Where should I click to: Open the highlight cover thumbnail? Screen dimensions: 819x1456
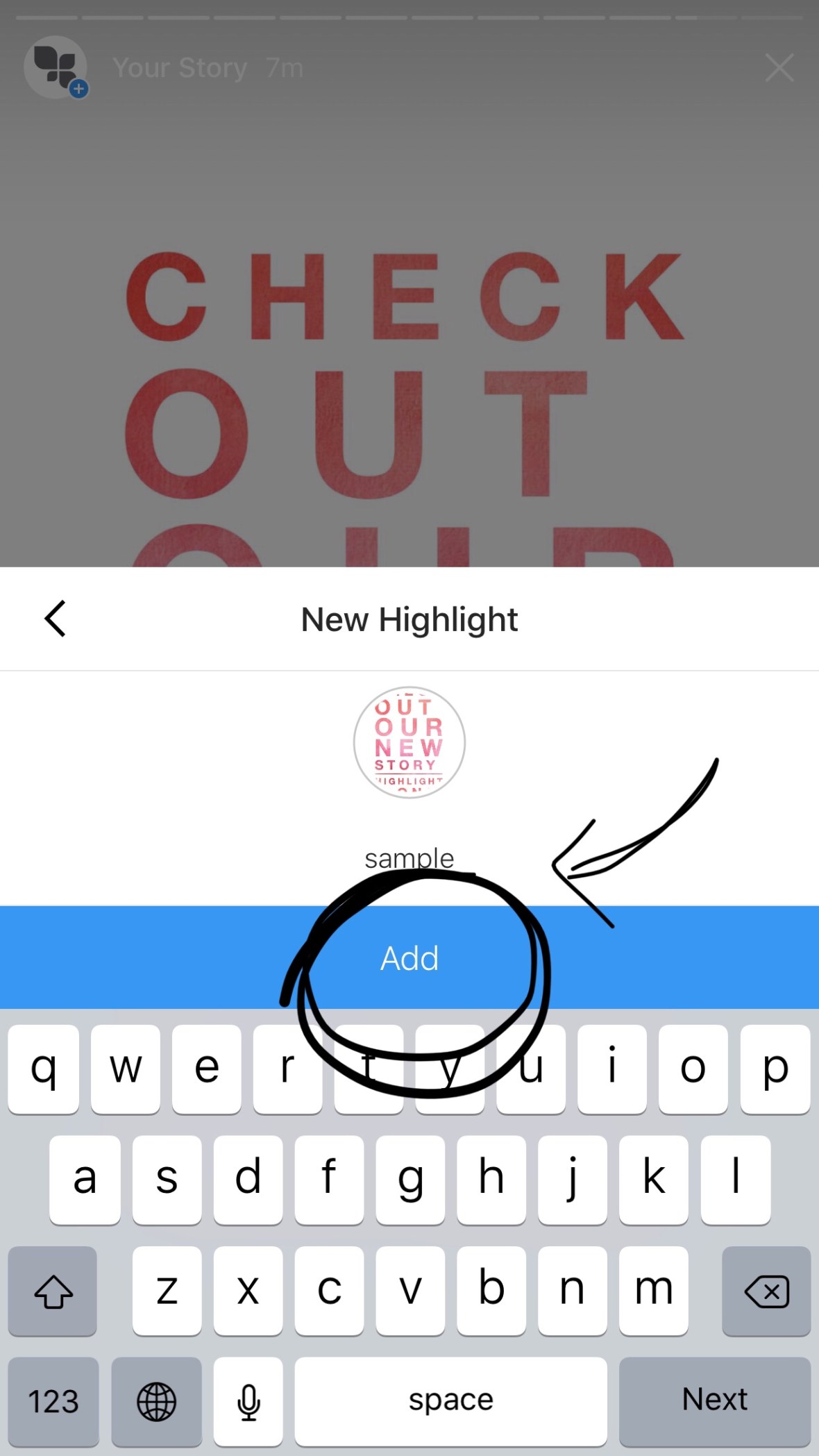409,742
